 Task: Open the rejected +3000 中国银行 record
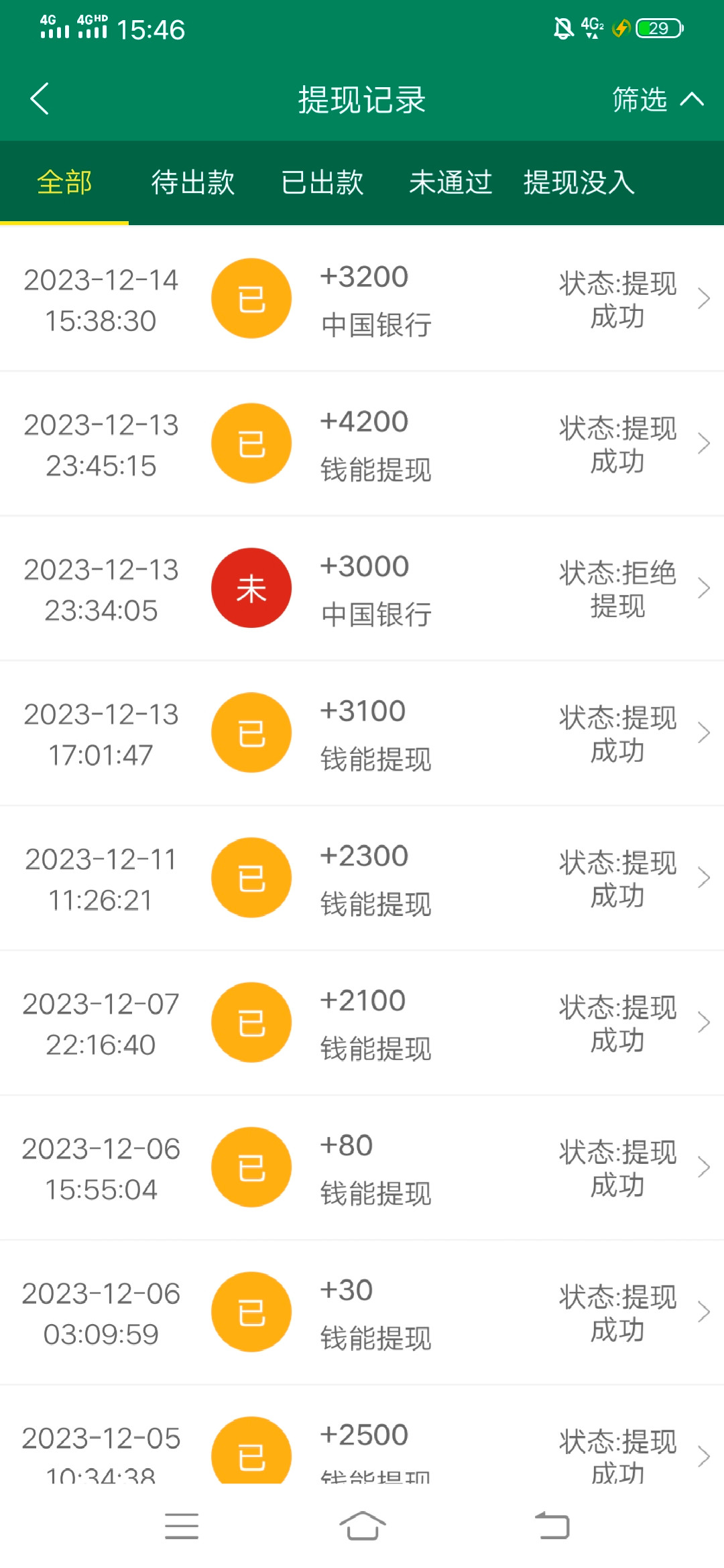click(362, 588)
